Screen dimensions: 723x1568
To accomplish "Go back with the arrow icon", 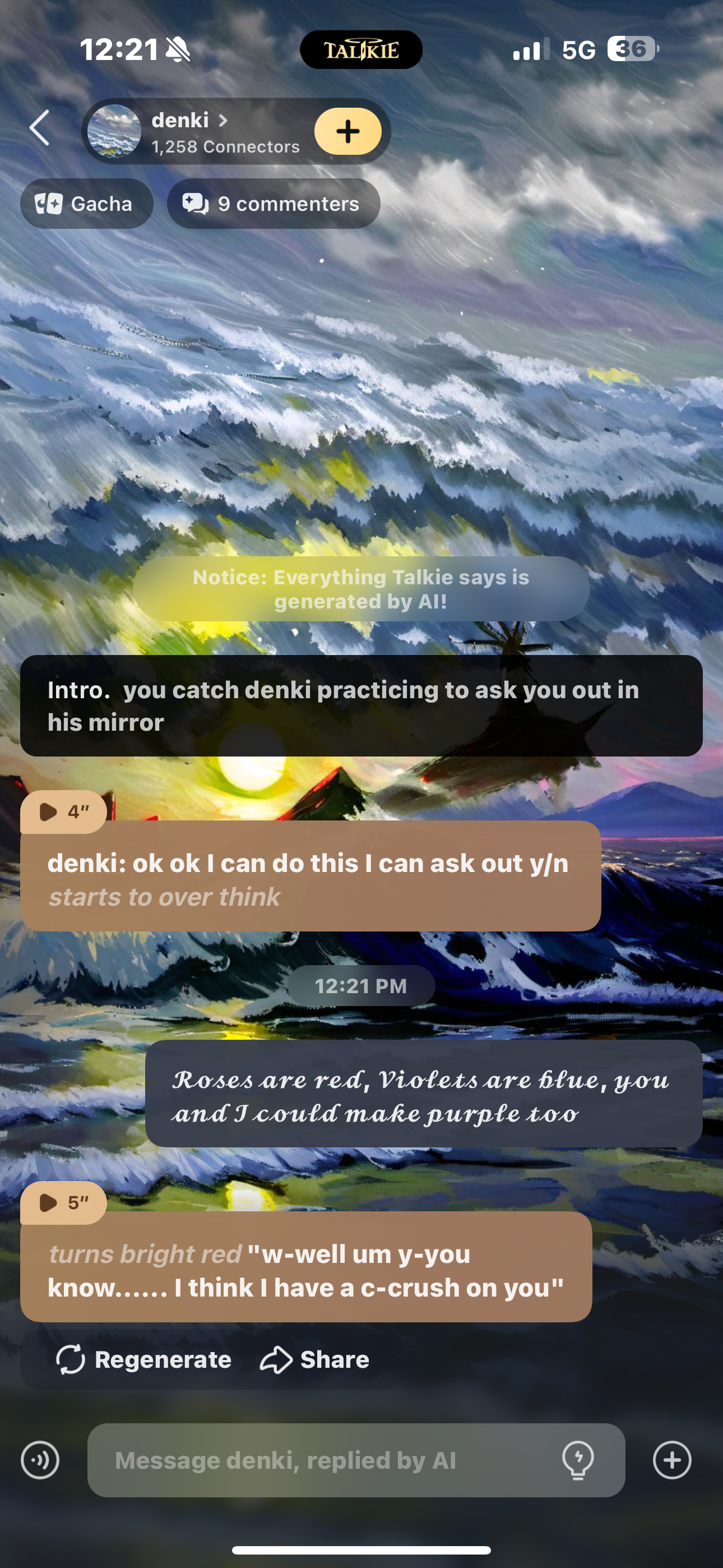I will click(x=40, y=128).
